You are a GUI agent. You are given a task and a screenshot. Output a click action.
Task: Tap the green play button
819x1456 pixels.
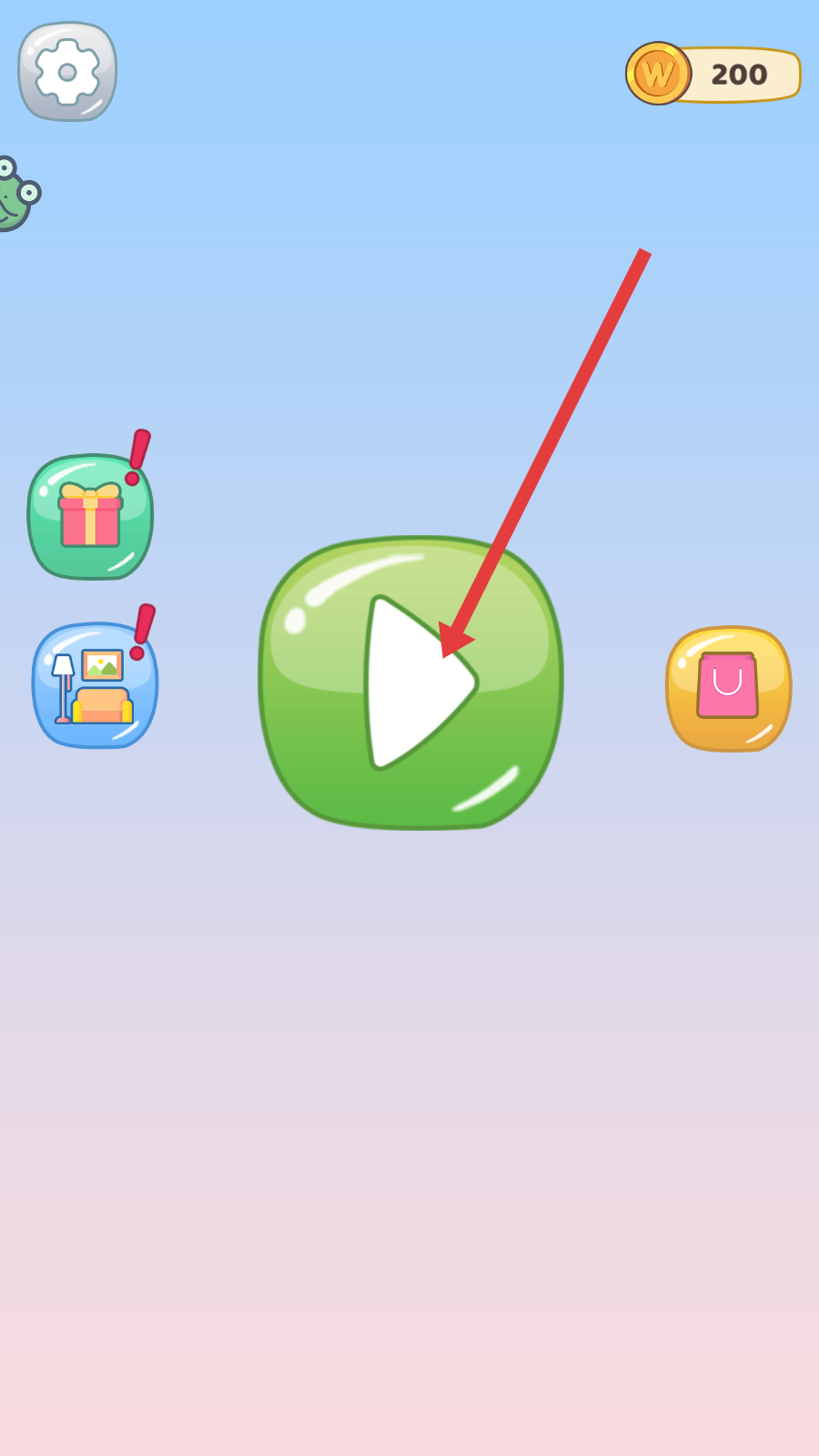click(x=410, y=682)
